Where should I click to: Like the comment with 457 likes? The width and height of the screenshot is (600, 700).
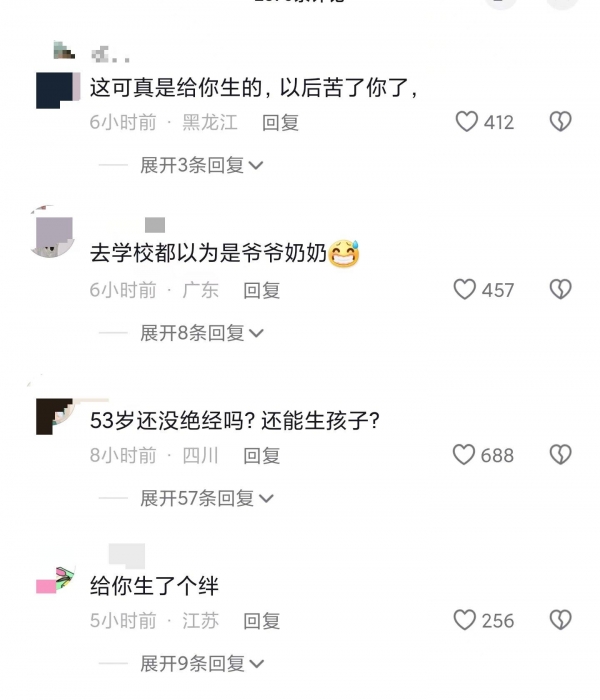coord(466,290)
